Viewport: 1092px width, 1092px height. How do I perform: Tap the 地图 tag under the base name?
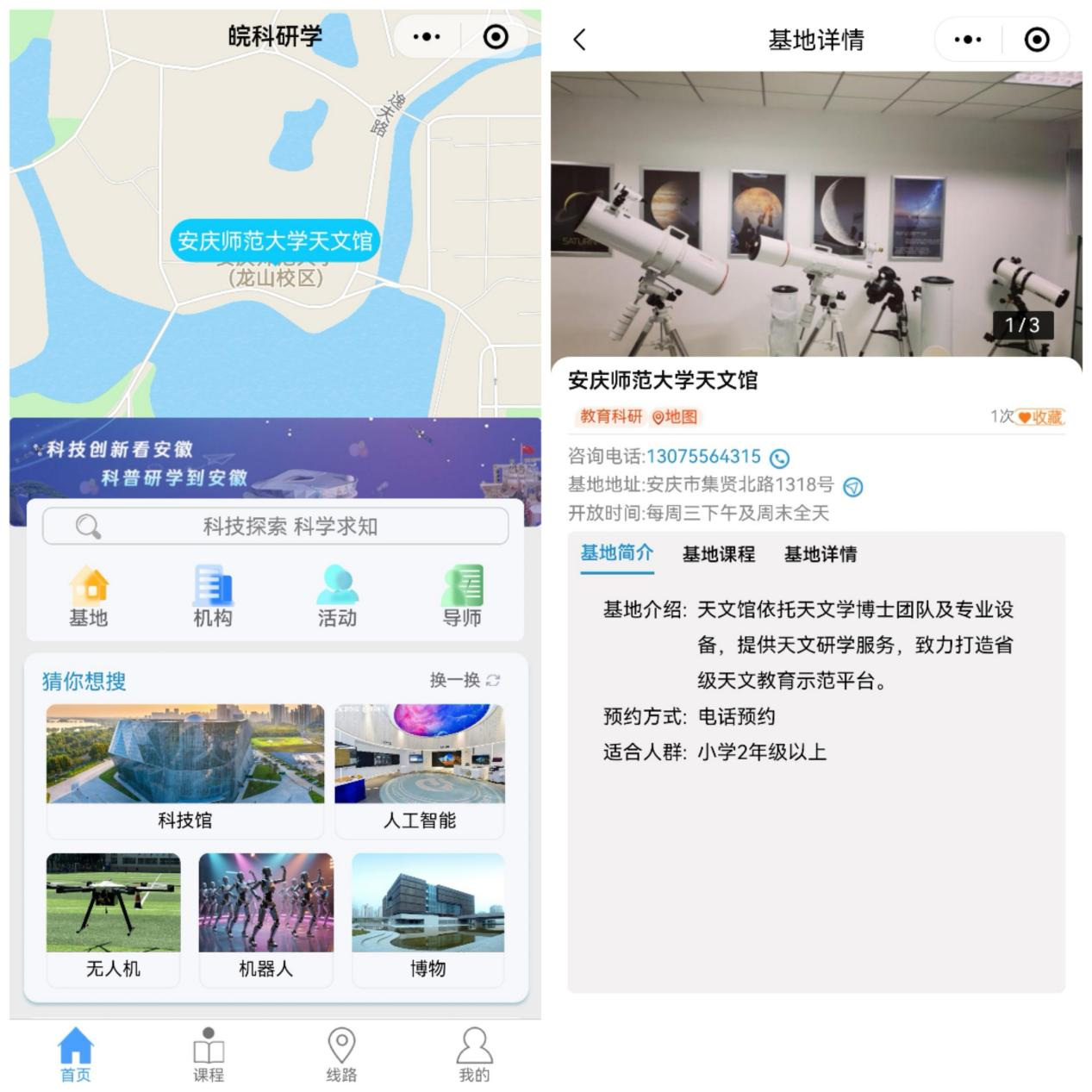click(675, 417)
